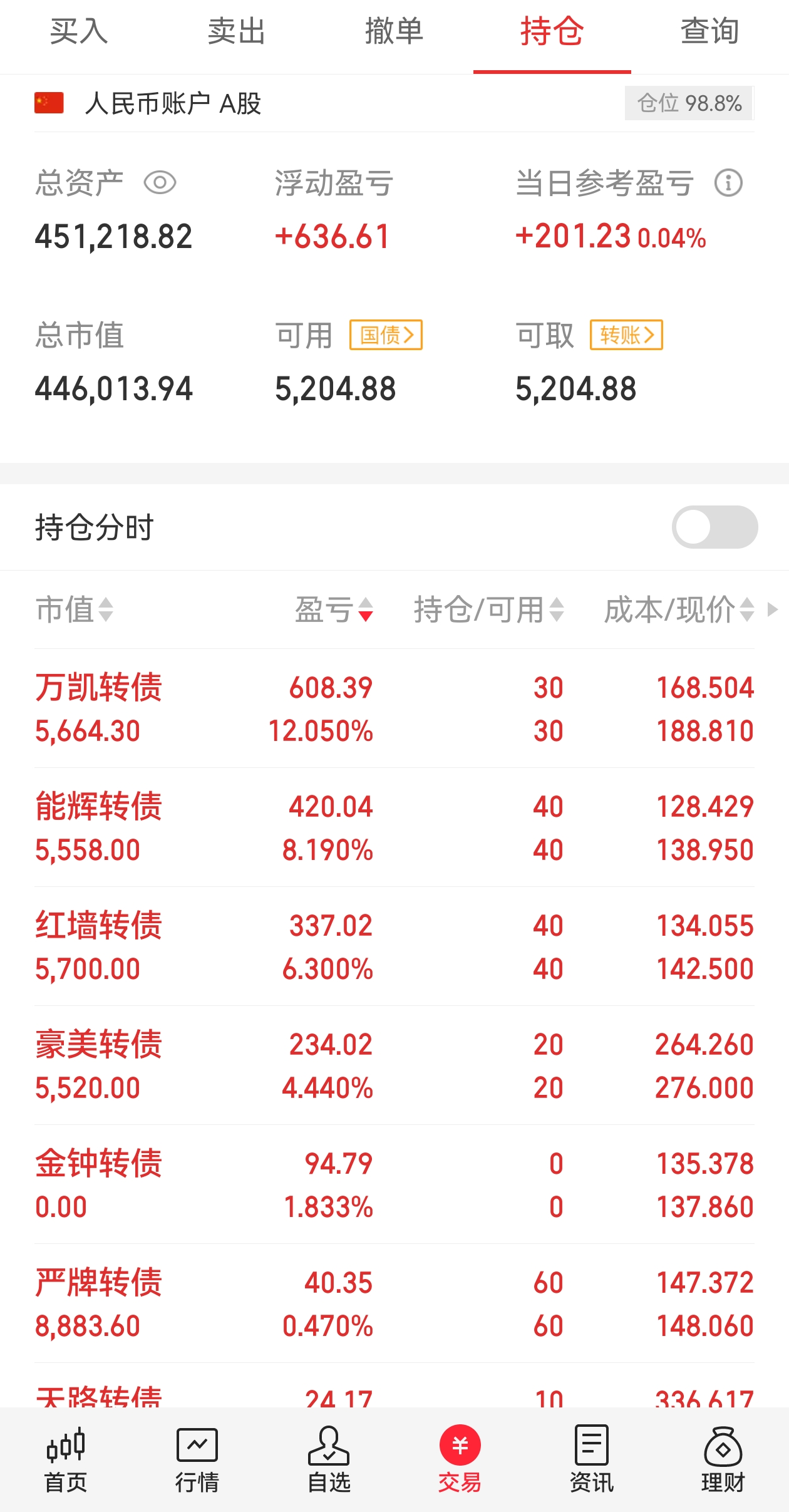Switch to the 卖出 tab
Viewport: 789px width, 1512px height.
click(x=237, y=31)
